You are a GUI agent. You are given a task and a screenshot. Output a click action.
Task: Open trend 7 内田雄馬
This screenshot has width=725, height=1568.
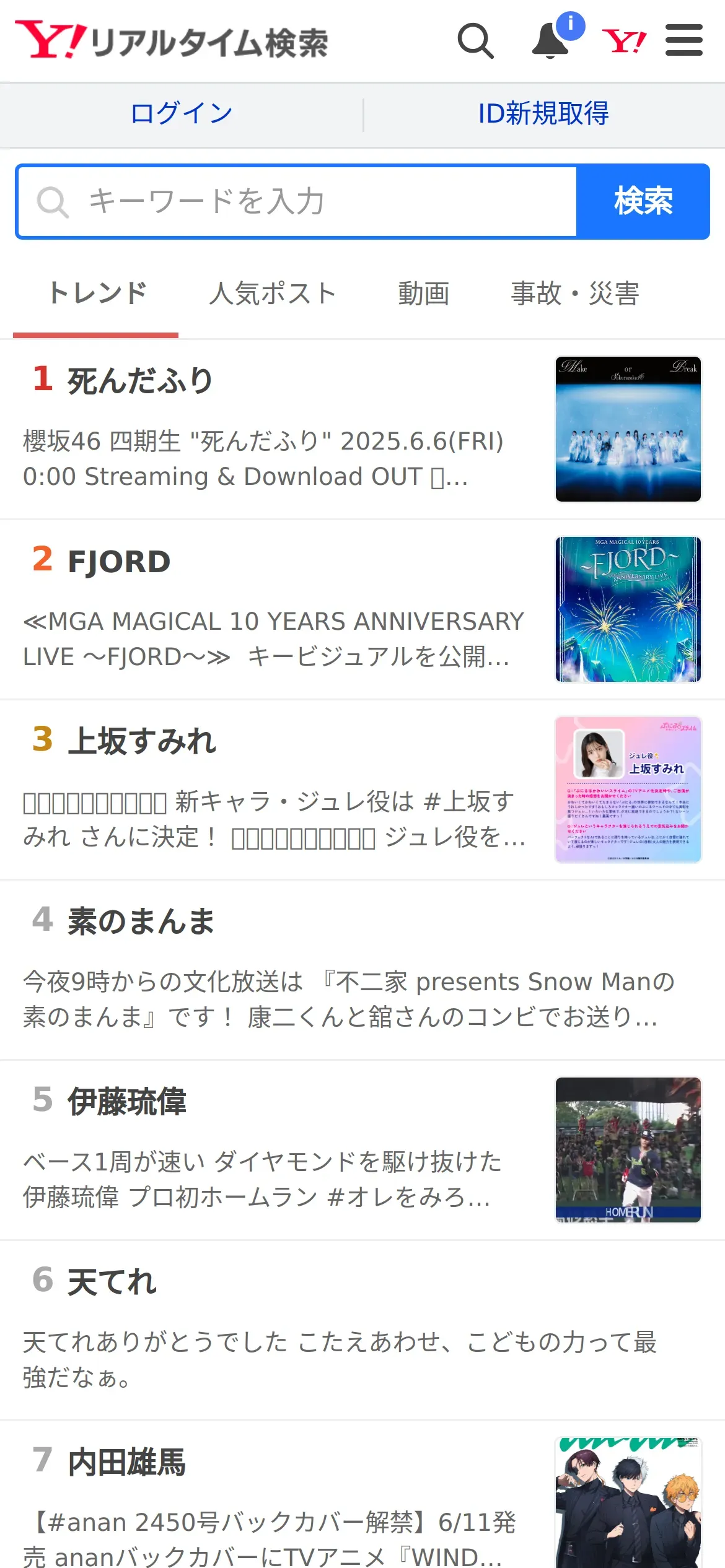[x=126, y=1462]
